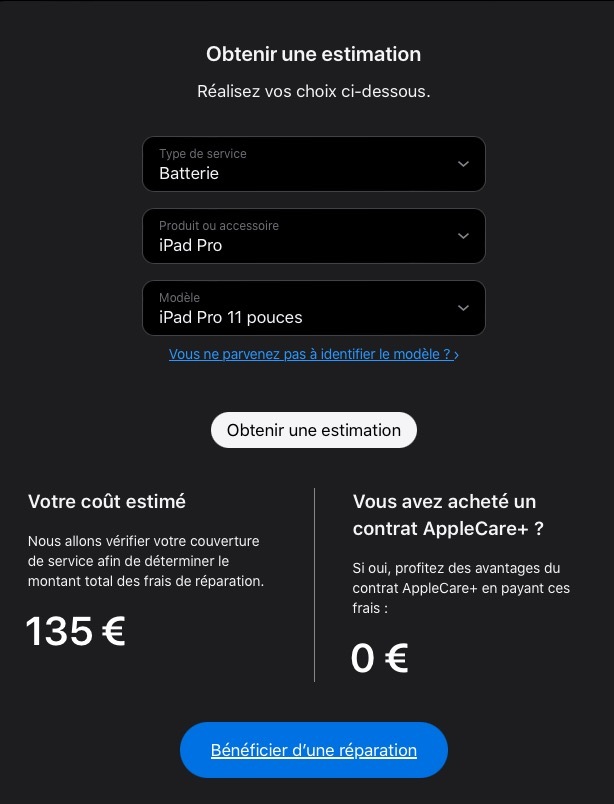Open the Type de service dropdown
Screen dimensions: 614x804
pyautogui.click(x=313, y=164)
